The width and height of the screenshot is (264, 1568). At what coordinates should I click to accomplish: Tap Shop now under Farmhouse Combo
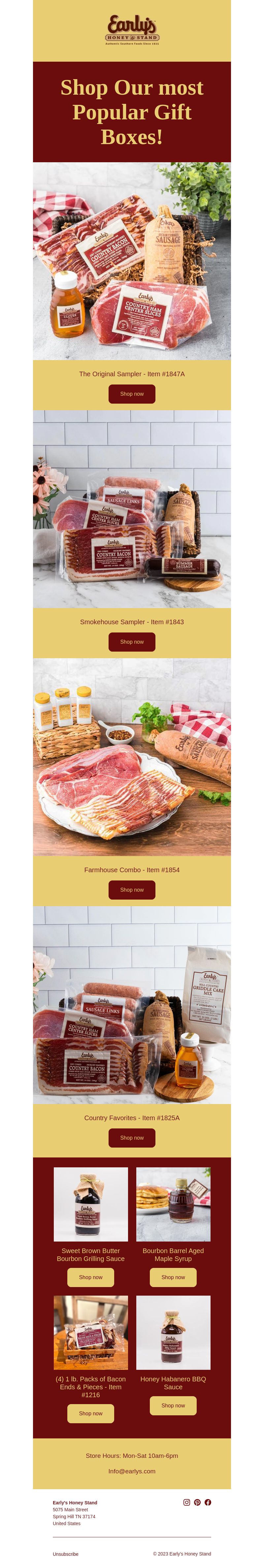(x=132, y=889)
